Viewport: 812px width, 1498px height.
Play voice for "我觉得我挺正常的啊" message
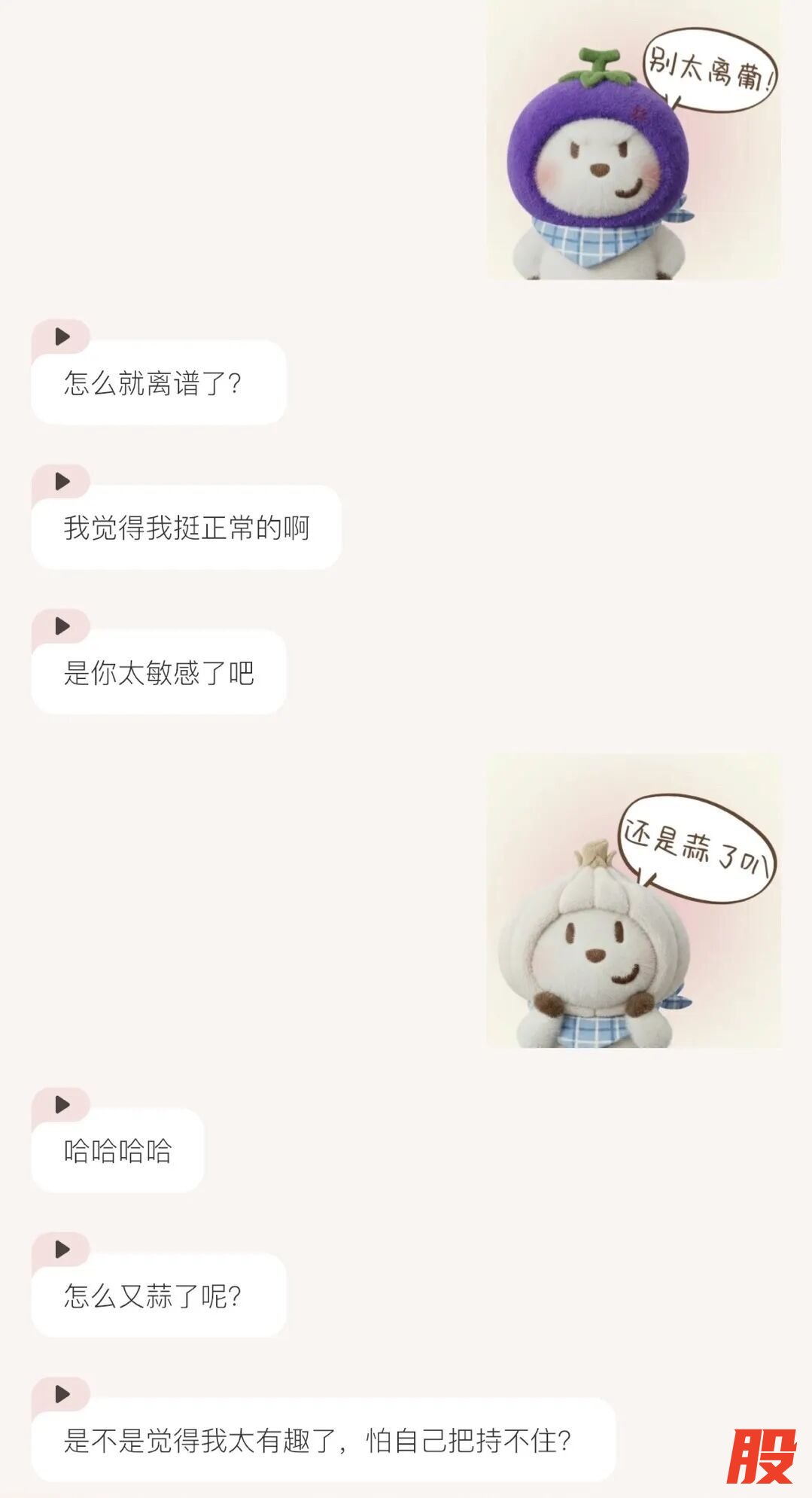point(62,481)
